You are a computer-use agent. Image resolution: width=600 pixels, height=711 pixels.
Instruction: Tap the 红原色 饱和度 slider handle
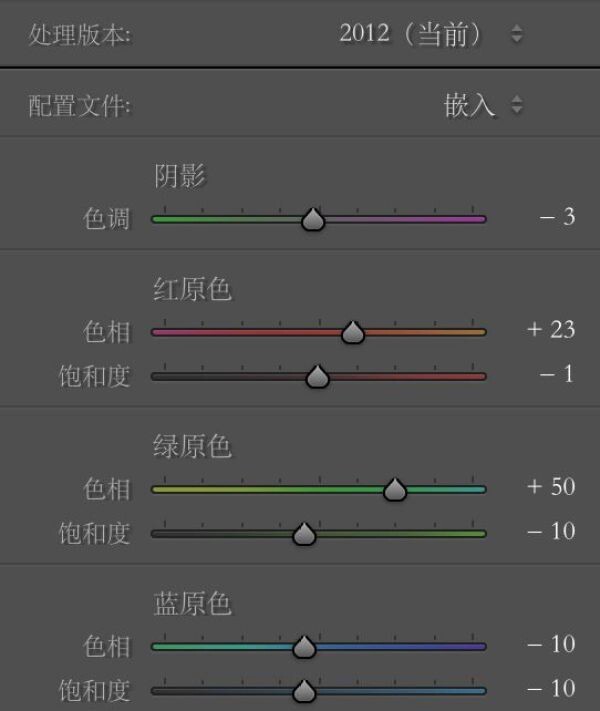tap(317, 377)
